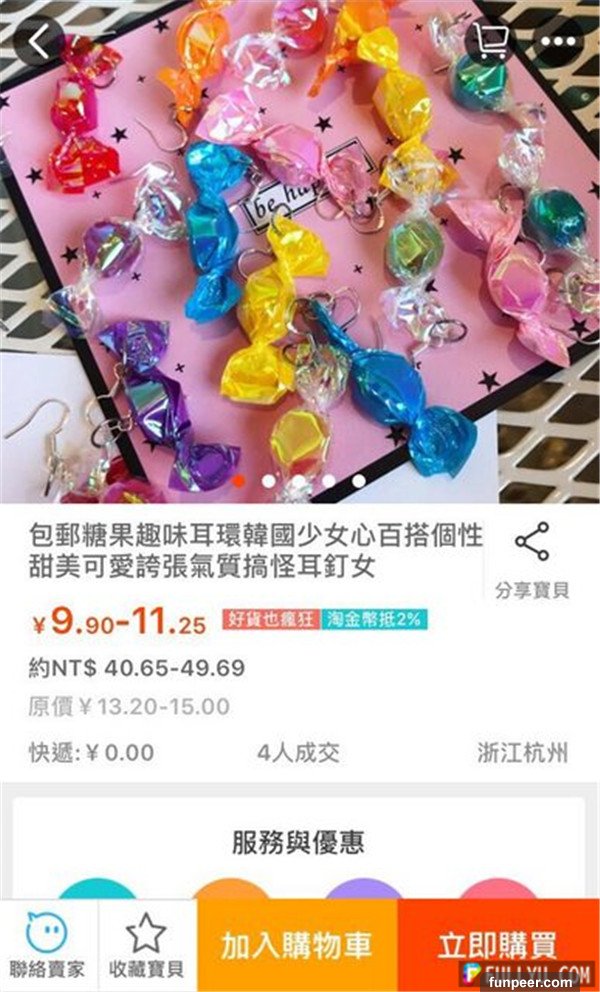Contact the seller via 聯絡賣家

point(47,945)
